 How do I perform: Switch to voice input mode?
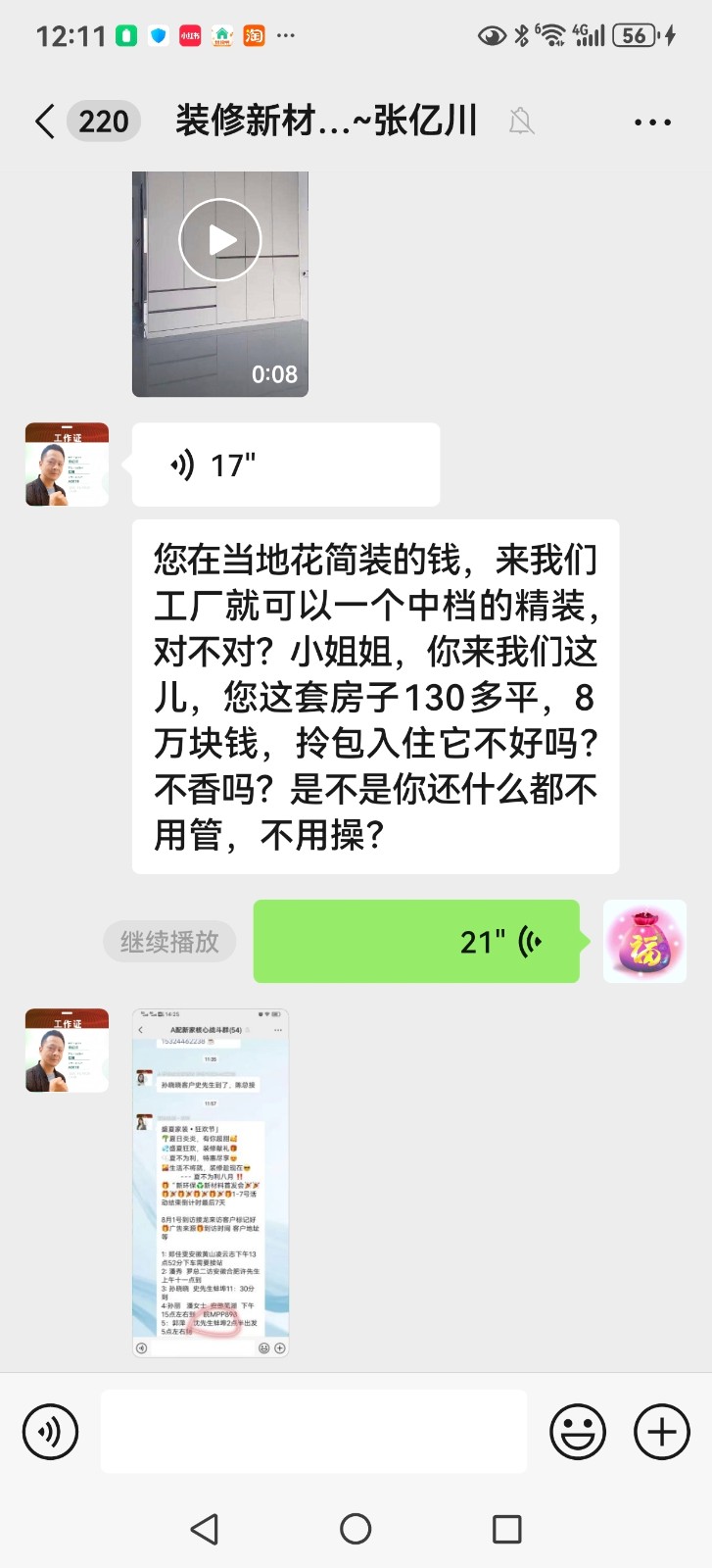tap(50, 1432)
